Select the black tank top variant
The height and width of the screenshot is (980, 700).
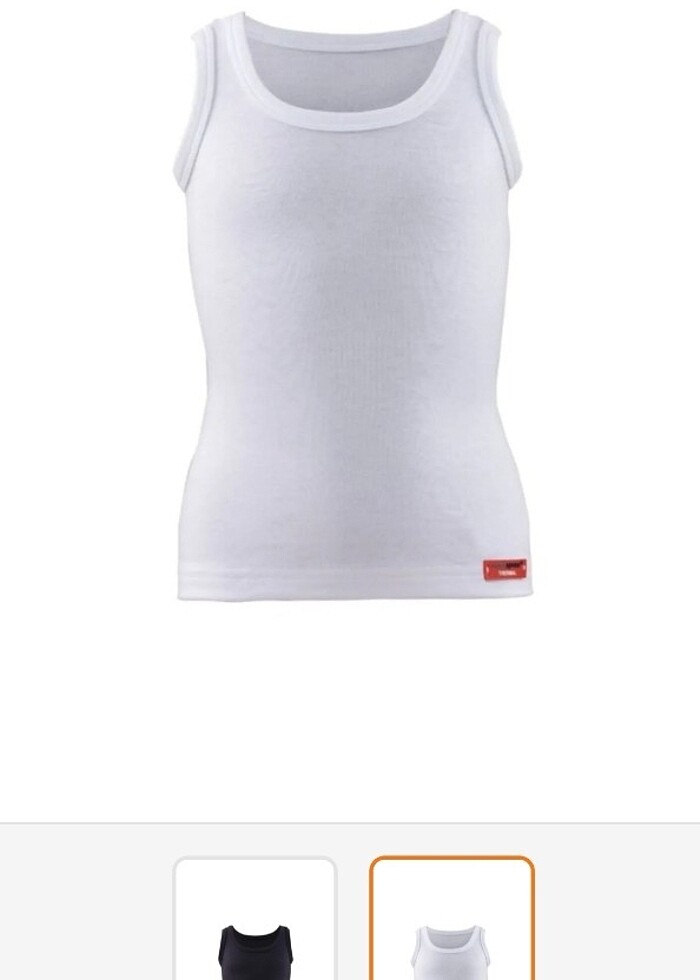pyautogui.click(x=255, y=925)
